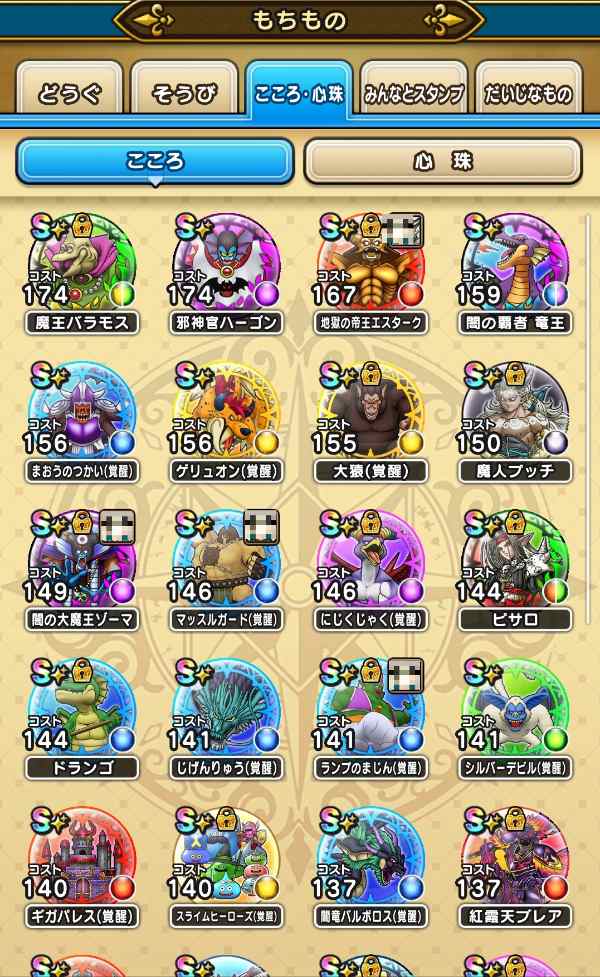The width and height of the screenshot is (600, 977).
Task: View the シルバーデビル(覚醒) heart
Action: click(x=514, y=707)
